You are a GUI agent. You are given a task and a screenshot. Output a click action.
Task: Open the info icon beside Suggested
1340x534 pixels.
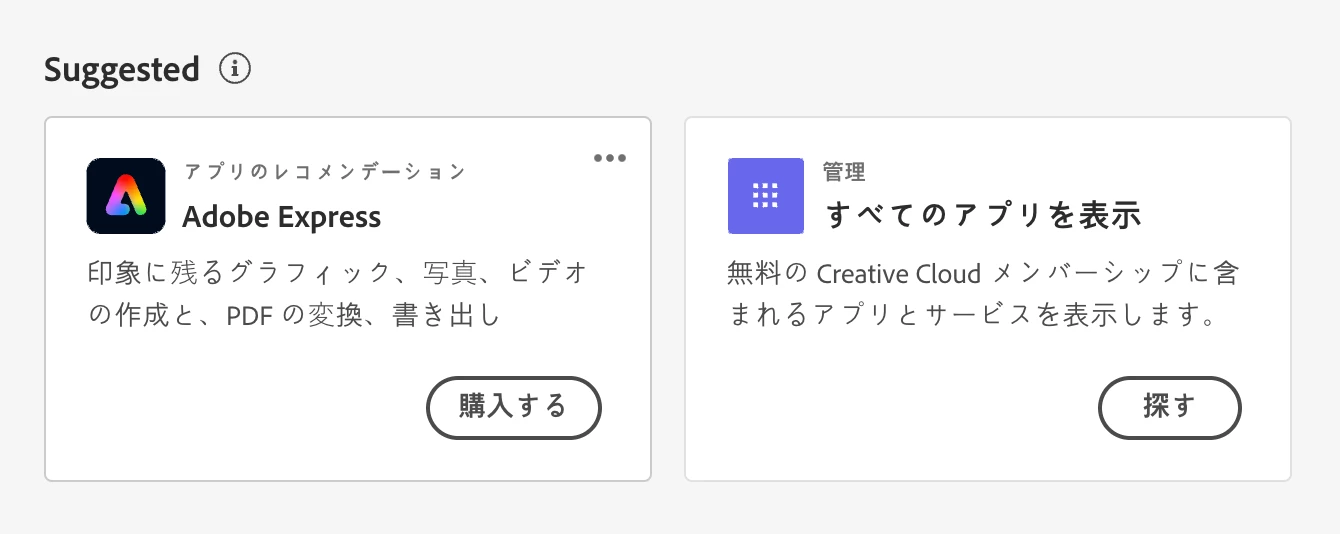[235, 70]
